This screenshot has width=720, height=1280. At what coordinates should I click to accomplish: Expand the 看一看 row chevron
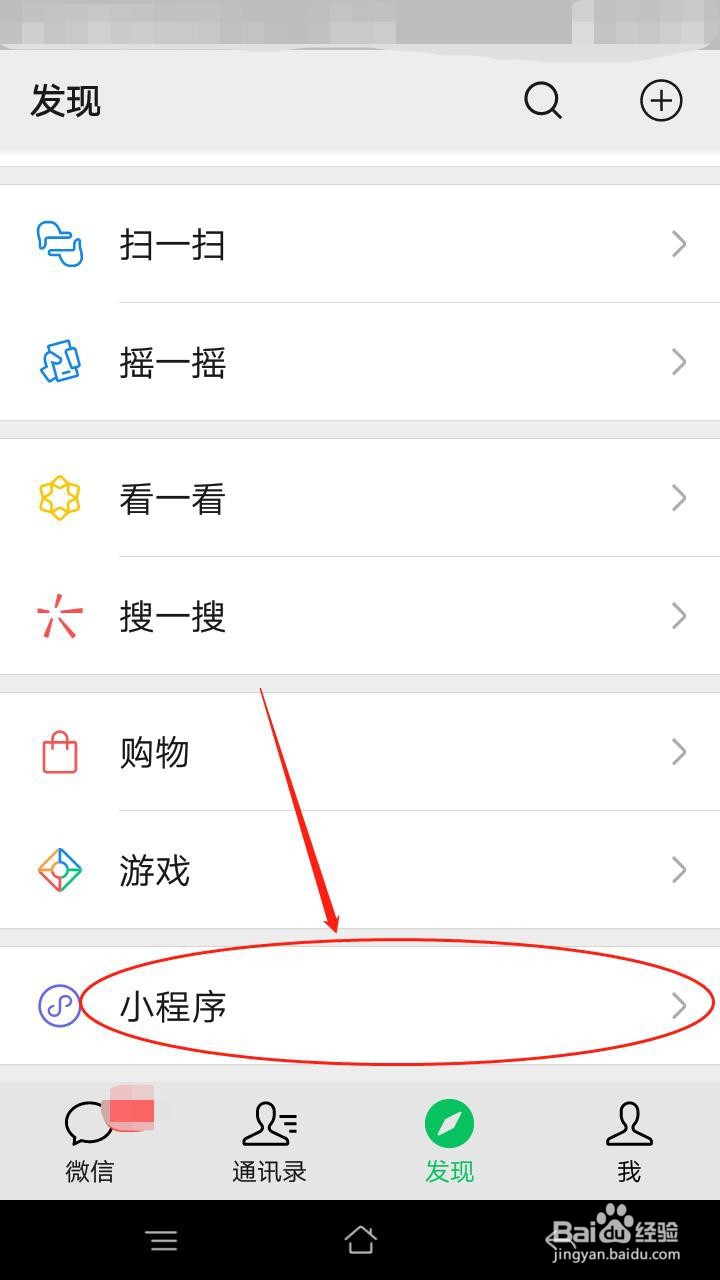point(680,498)
